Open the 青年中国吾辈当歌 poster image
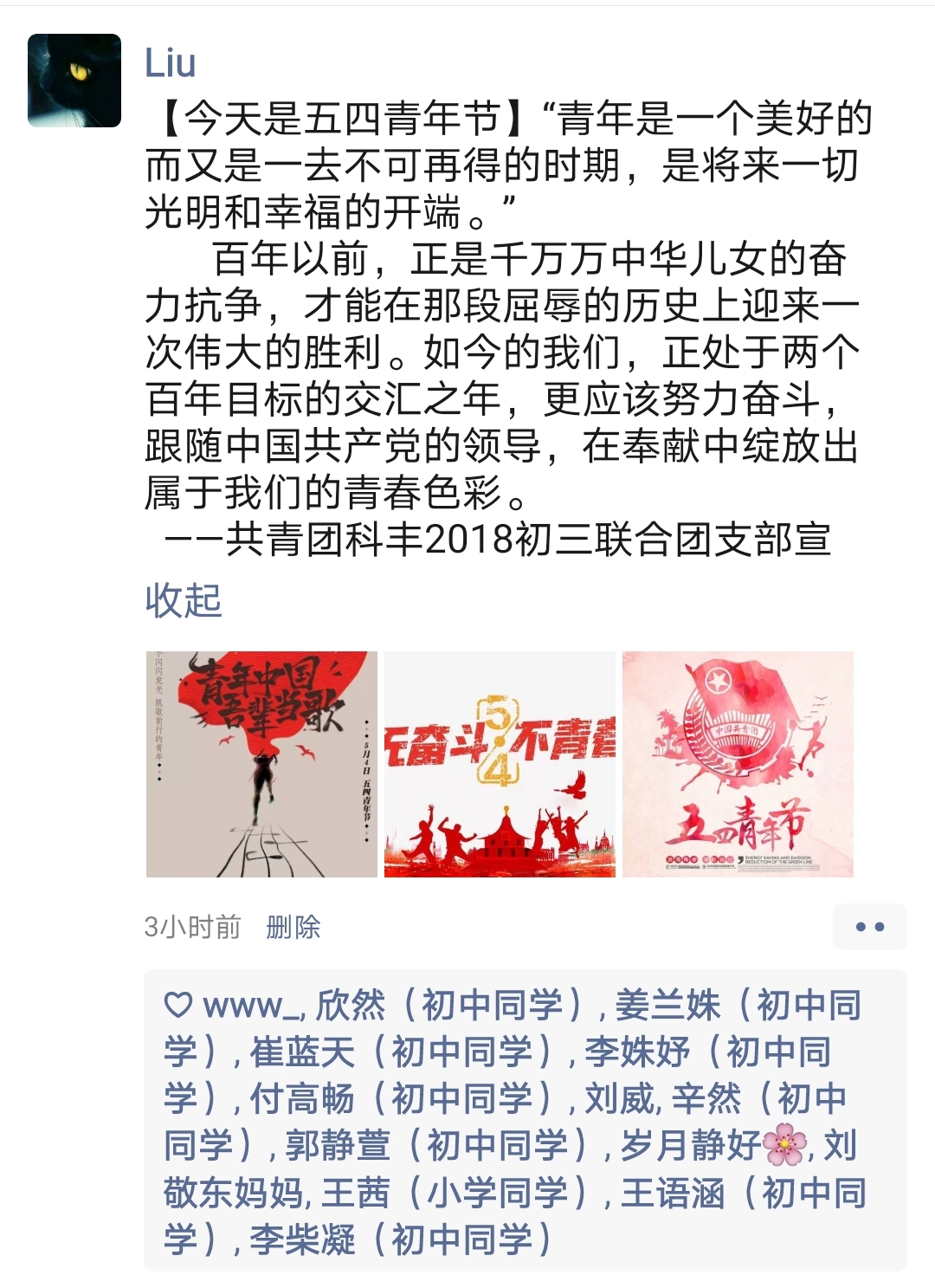Viewport: 935px width, 1288px height. (261, 764)
